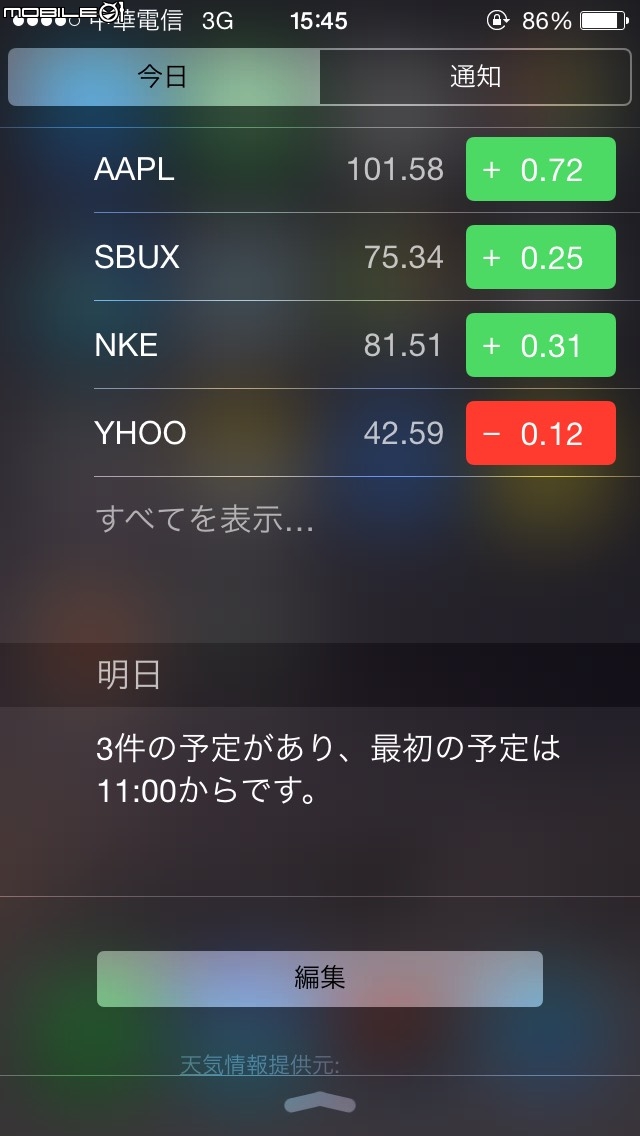Tap すべてを表示 to show all stocks
This screenshot has width=640, height=1136.
coord(205,521)
